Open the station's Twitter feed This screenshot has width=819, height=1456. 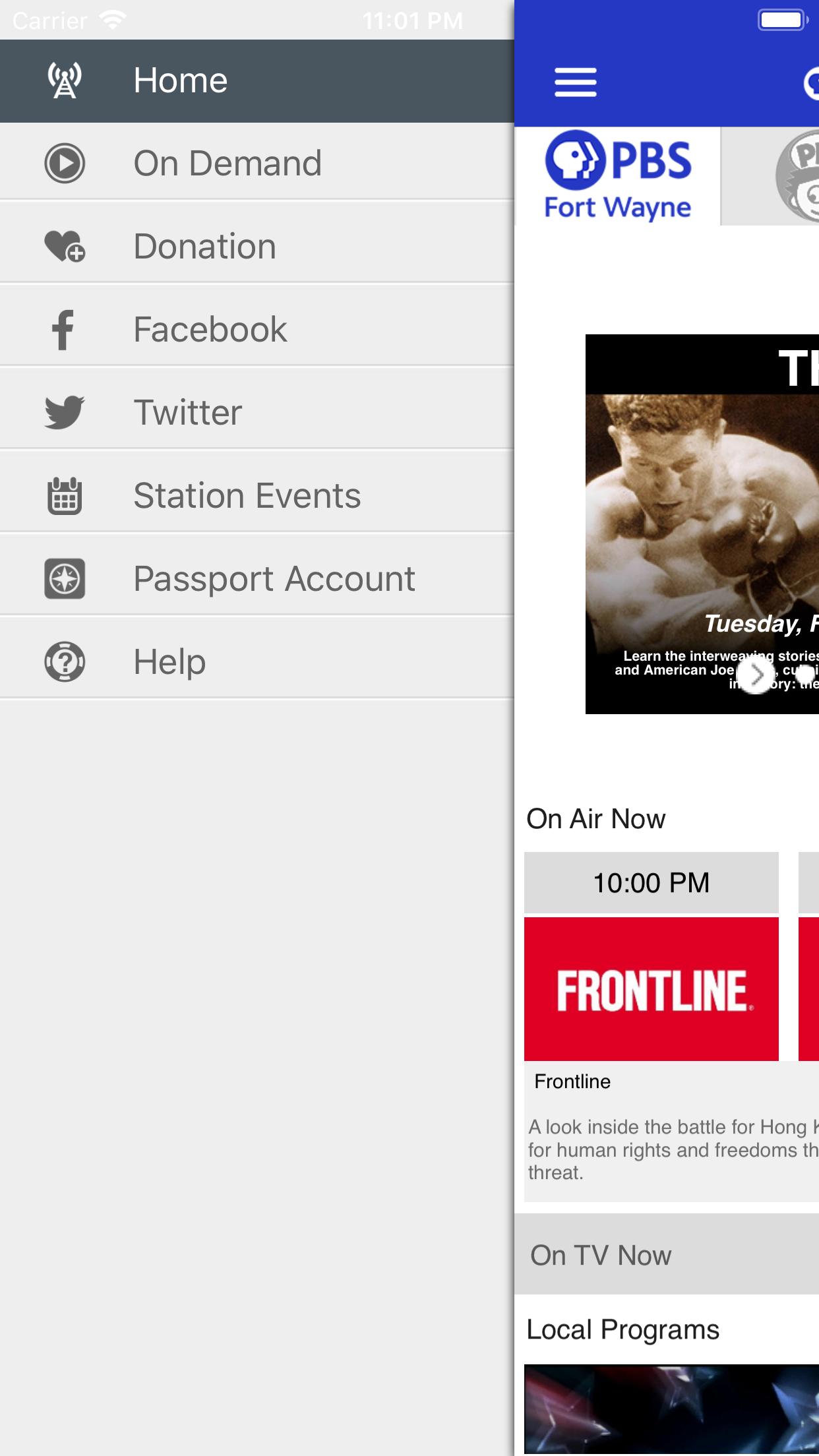pos(257,412)
